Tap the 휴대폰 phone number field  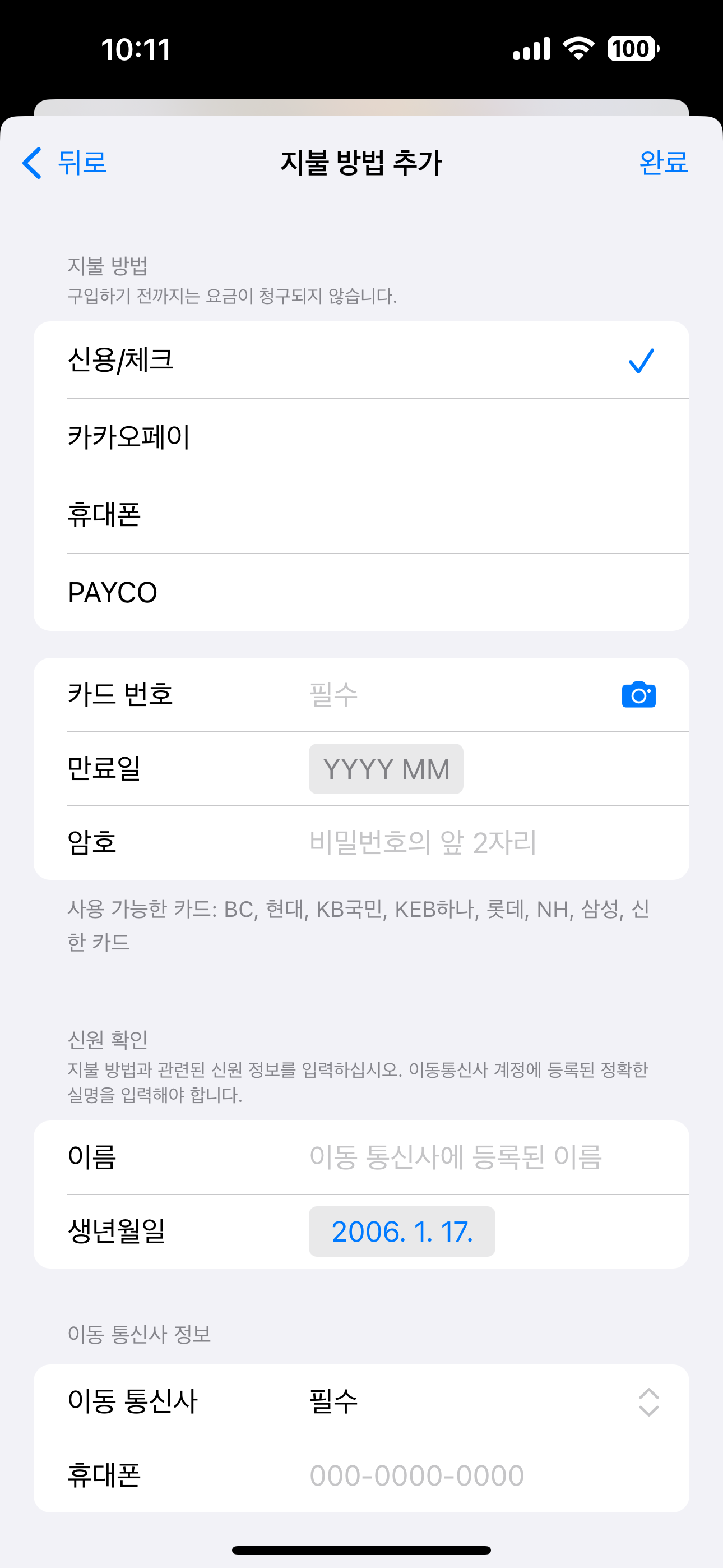point(416,1475)
